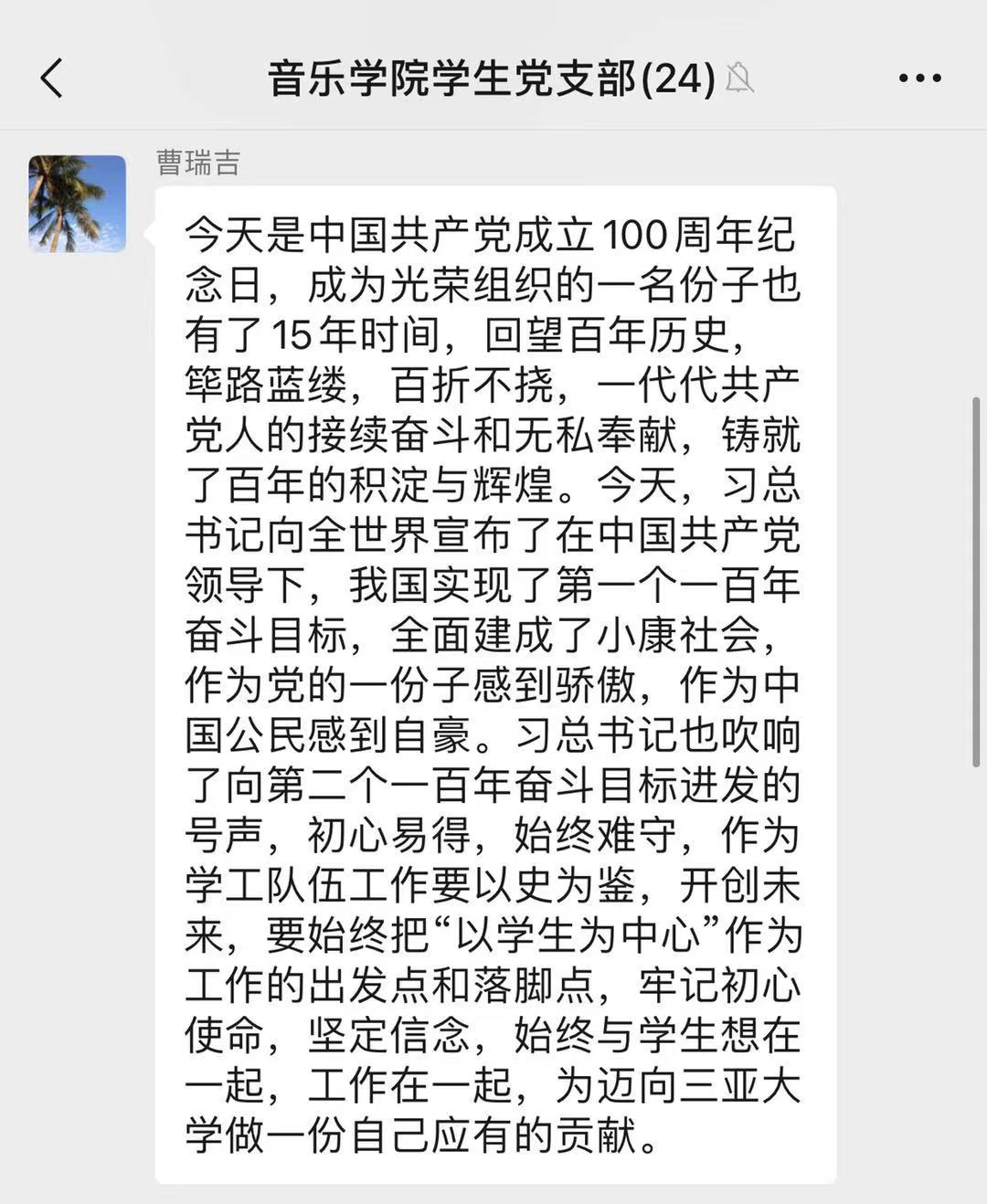Image resolution: width=987 pixels, height=1204 pixels.
Task: Go back from the group chat
Action: [x=52, y=78]
